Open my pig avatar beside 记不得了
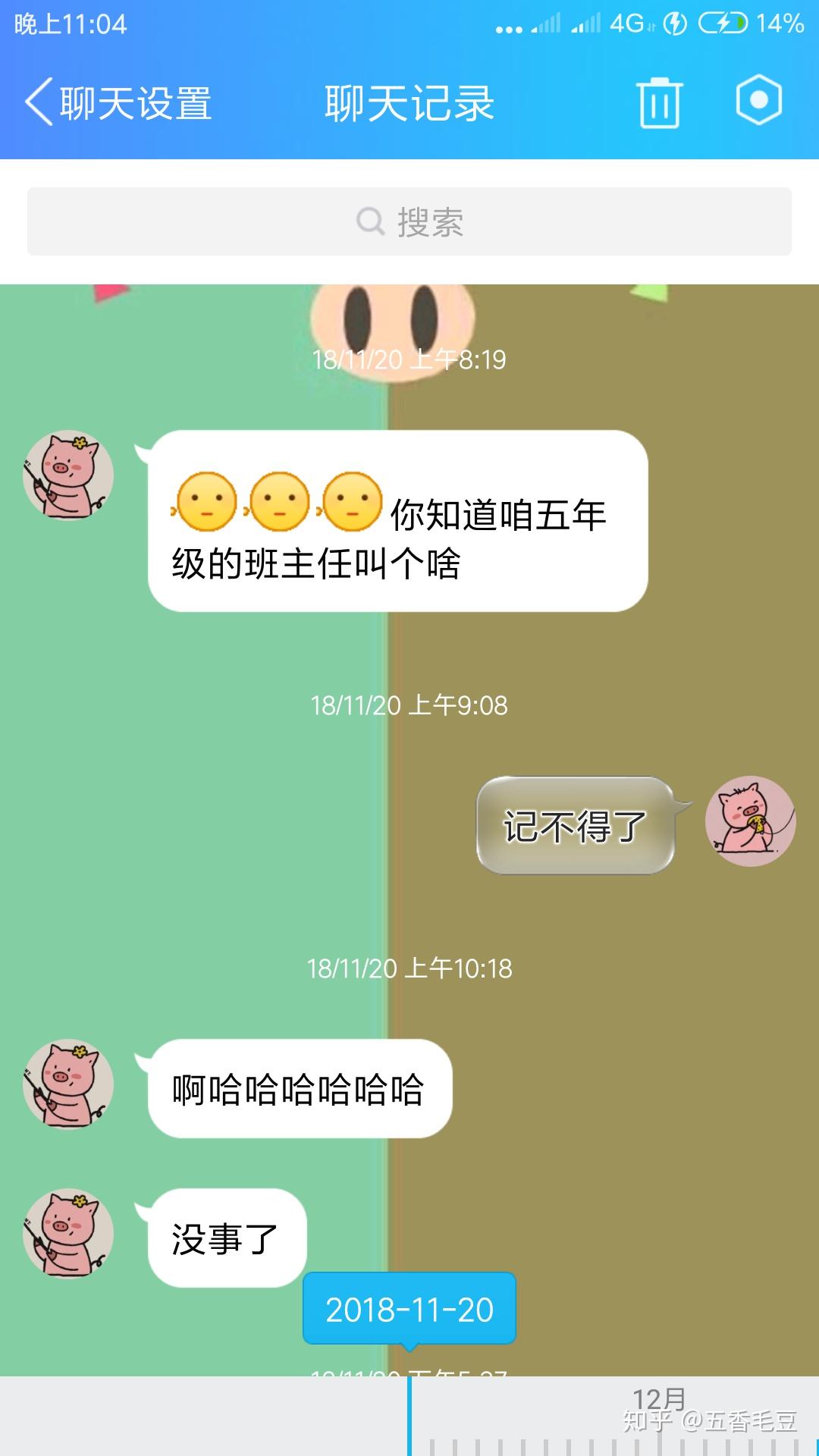Image resolution: width=819 pixels, height=1456 pixels. 750,821
